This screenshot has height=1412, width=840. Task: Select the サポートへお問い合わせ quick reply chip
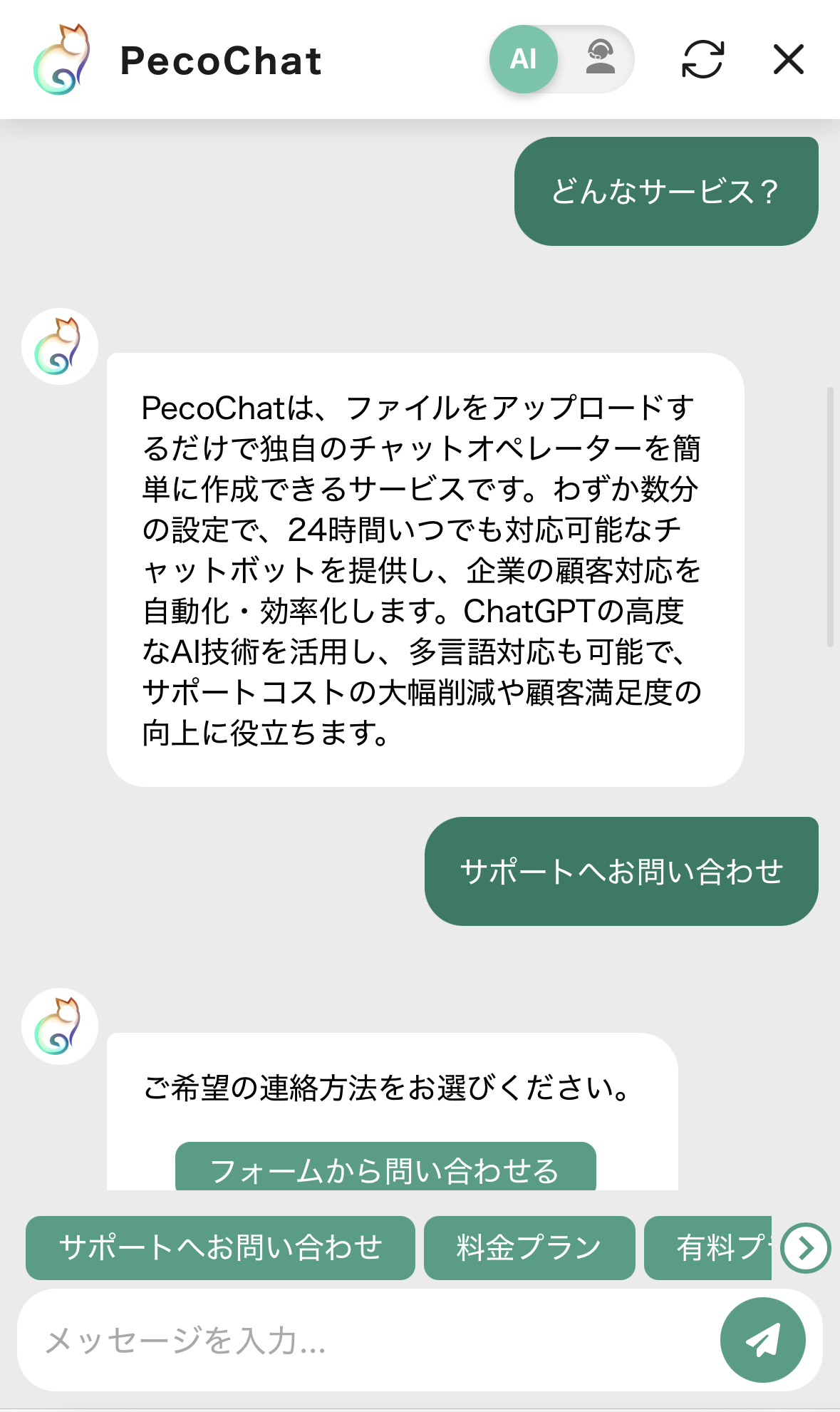click(x=221, y=1248)
